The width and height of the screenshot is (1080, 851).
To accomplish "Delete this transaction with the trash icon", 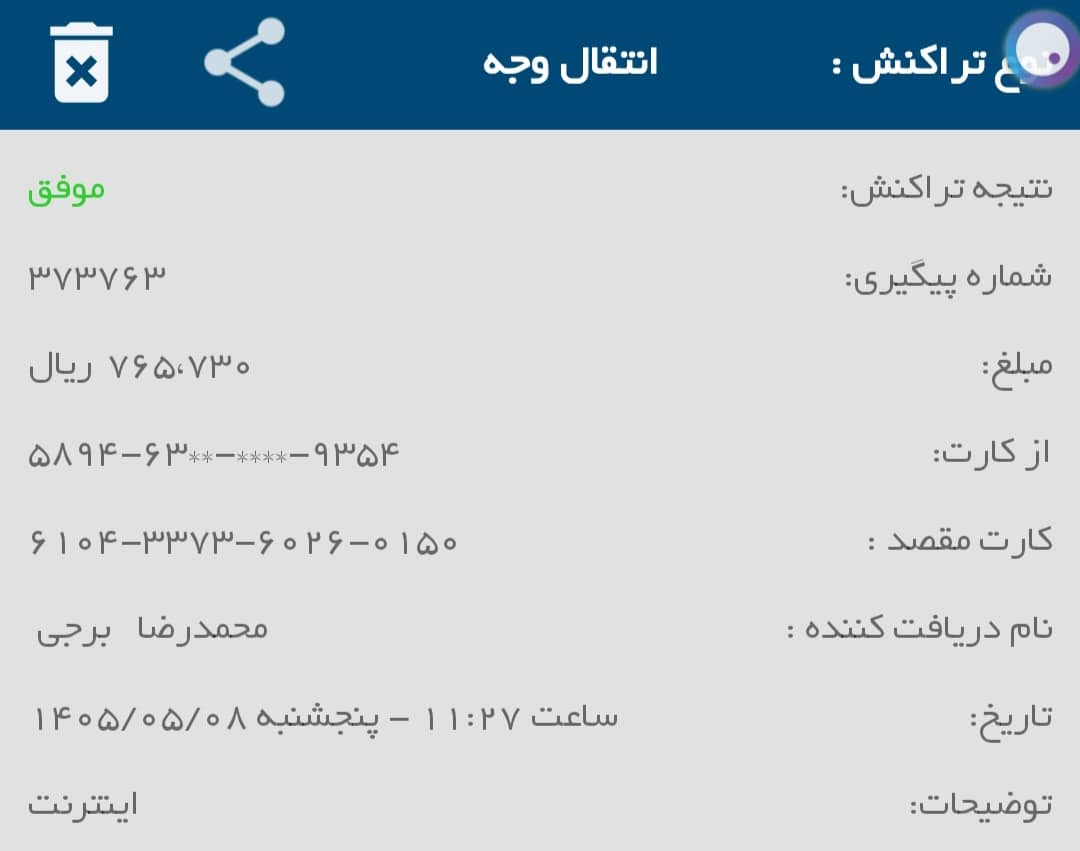I will (81, 62).
